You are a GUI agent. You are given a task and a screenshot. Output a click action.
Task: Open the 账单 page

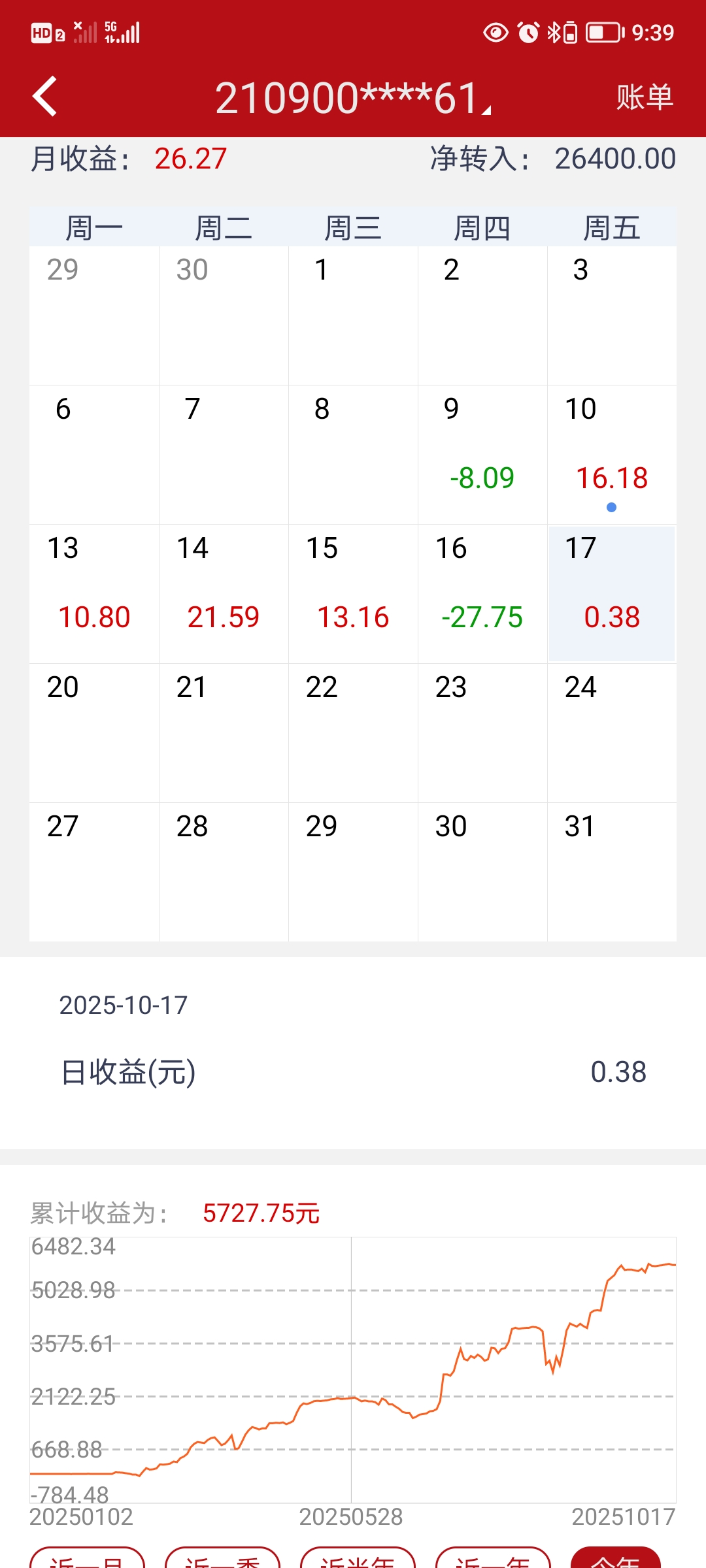[645, 97]
